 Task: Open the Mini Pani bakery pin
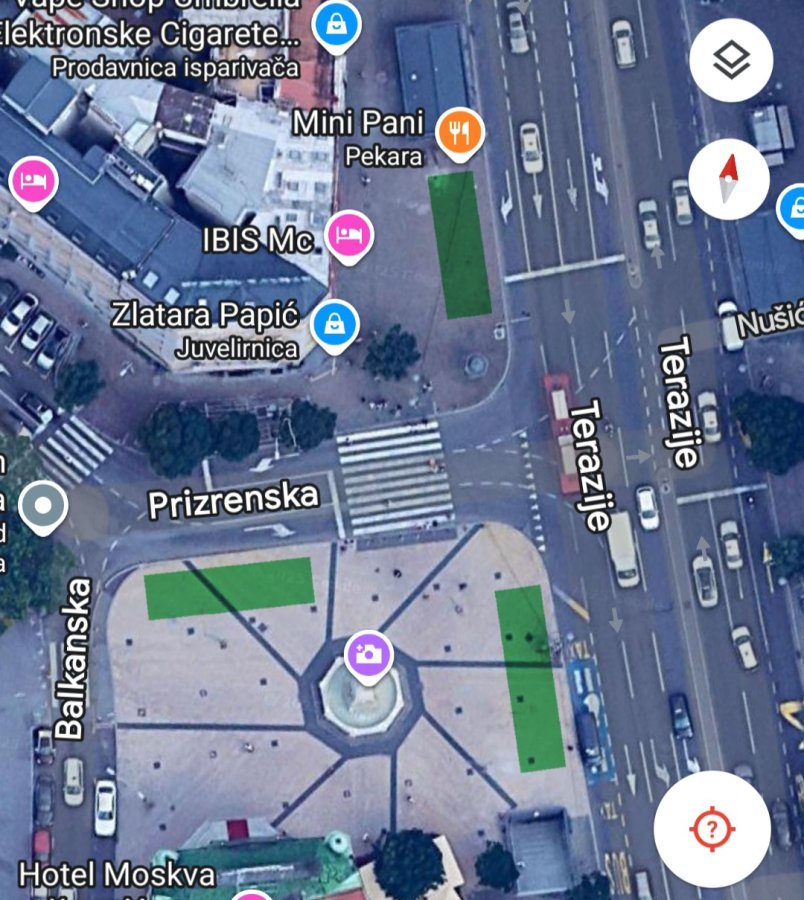pos(460,131)
